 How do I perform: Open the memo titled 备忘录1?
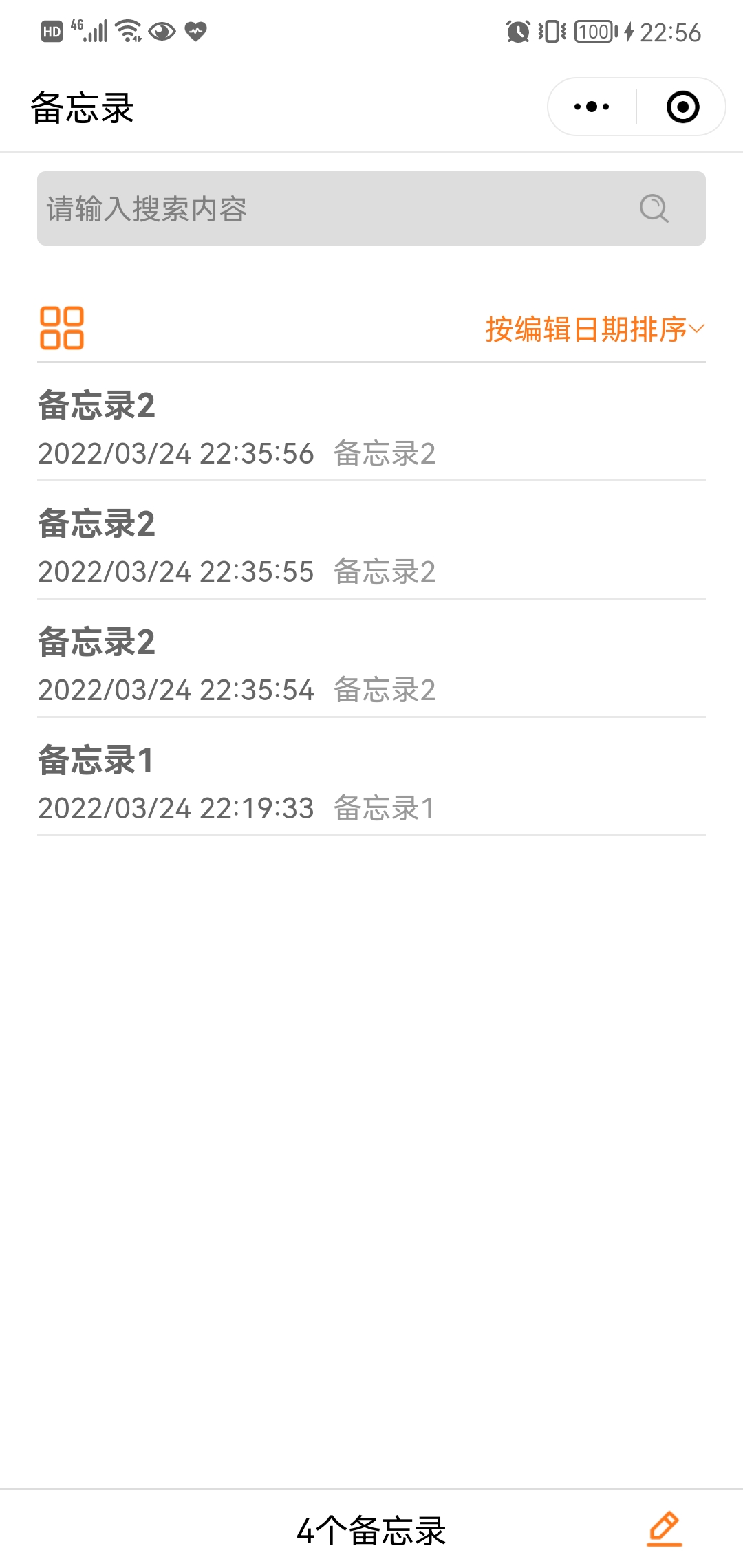coord(371,781)
